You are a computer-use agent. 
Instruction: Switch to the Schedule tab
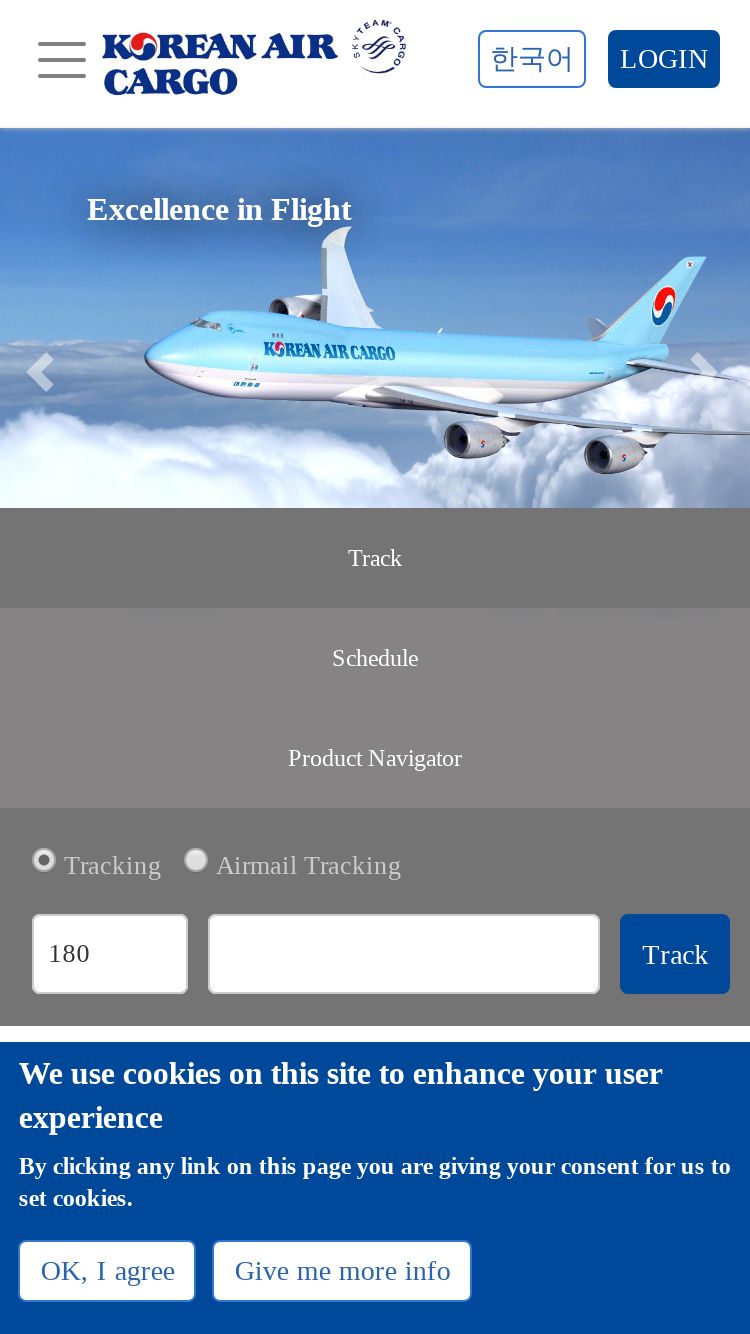(375, 658)
